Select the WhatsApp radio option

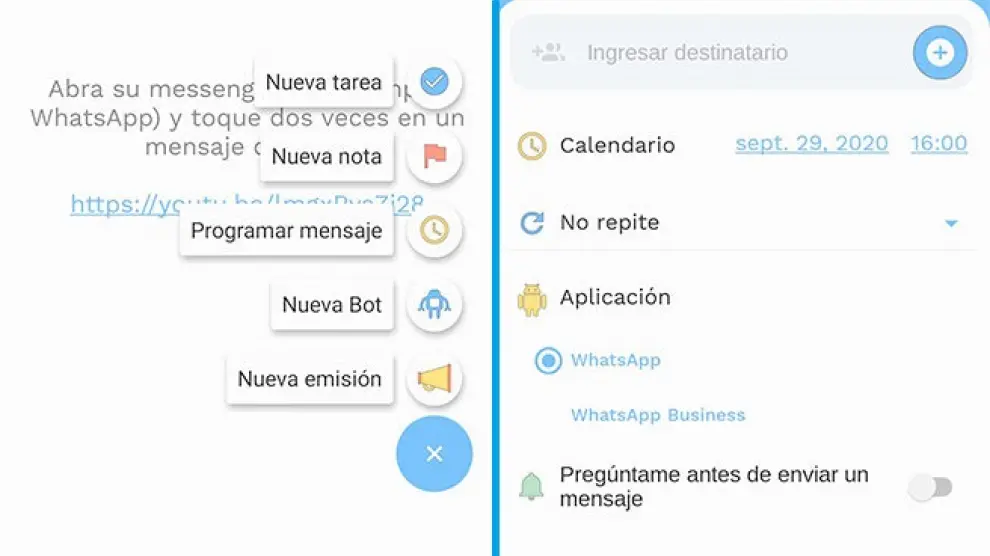[549, 360]
